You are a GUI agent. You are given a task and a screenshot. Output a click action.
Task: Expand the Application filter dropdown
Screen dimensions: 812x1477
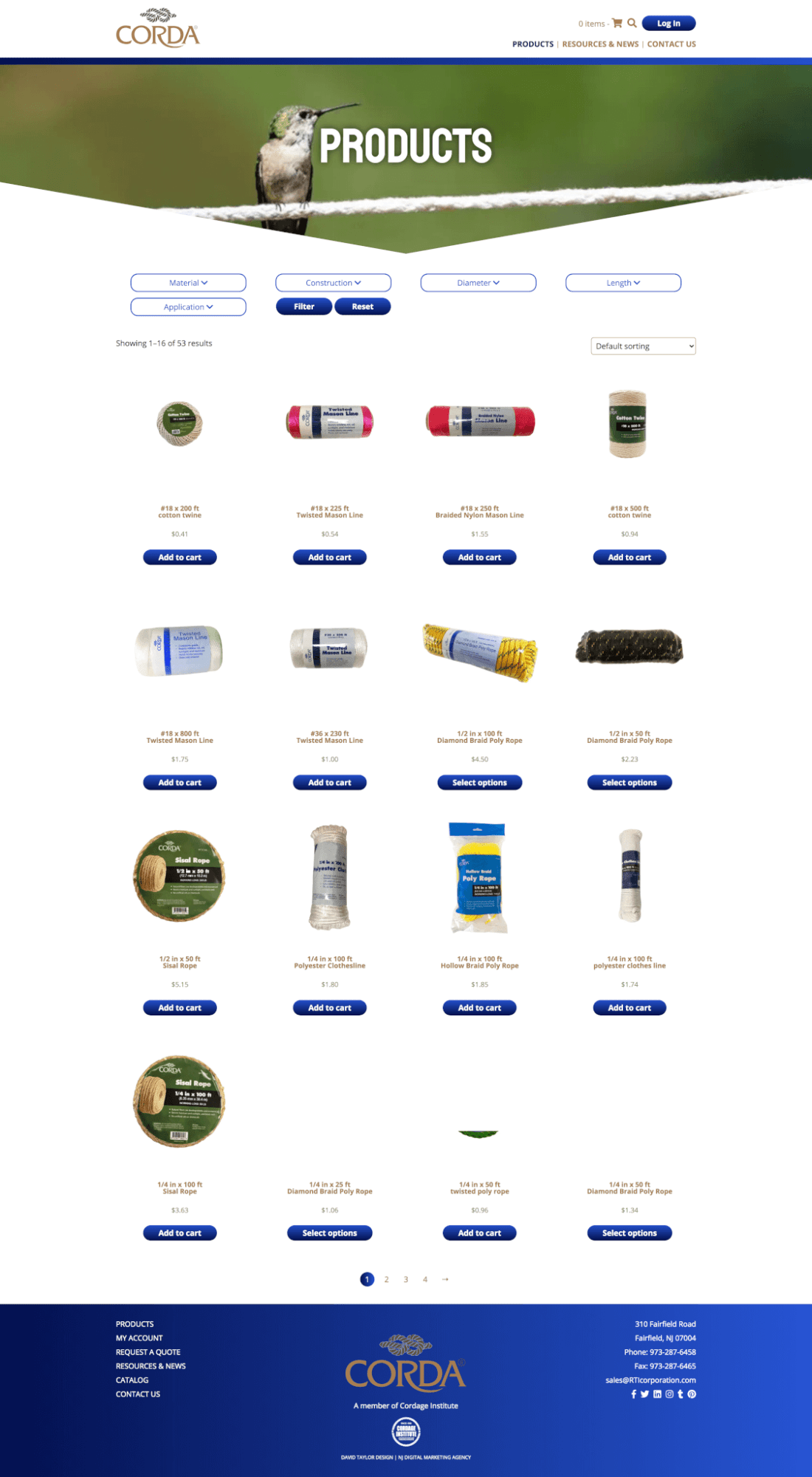click(188, 307)
